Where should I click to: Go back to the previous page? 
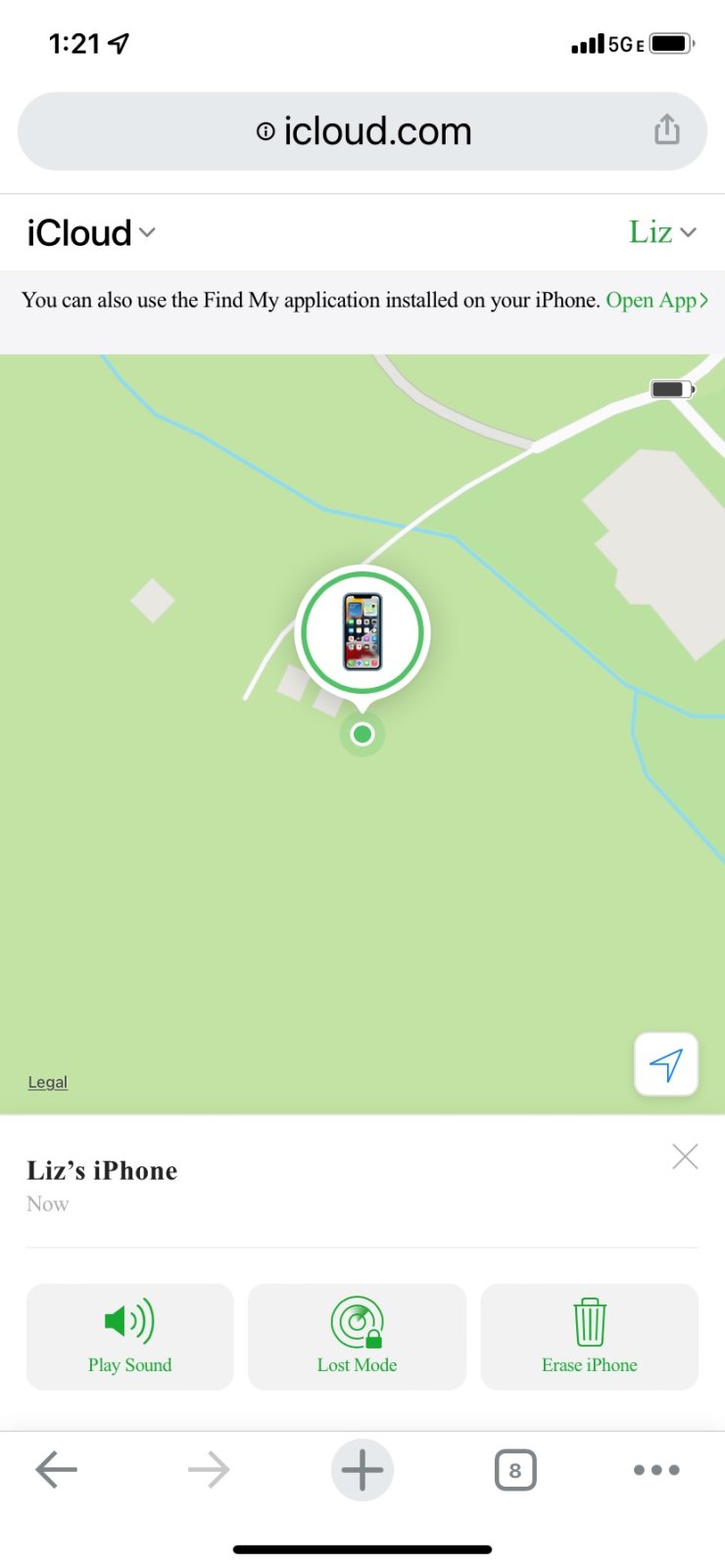click(56, 1470)
